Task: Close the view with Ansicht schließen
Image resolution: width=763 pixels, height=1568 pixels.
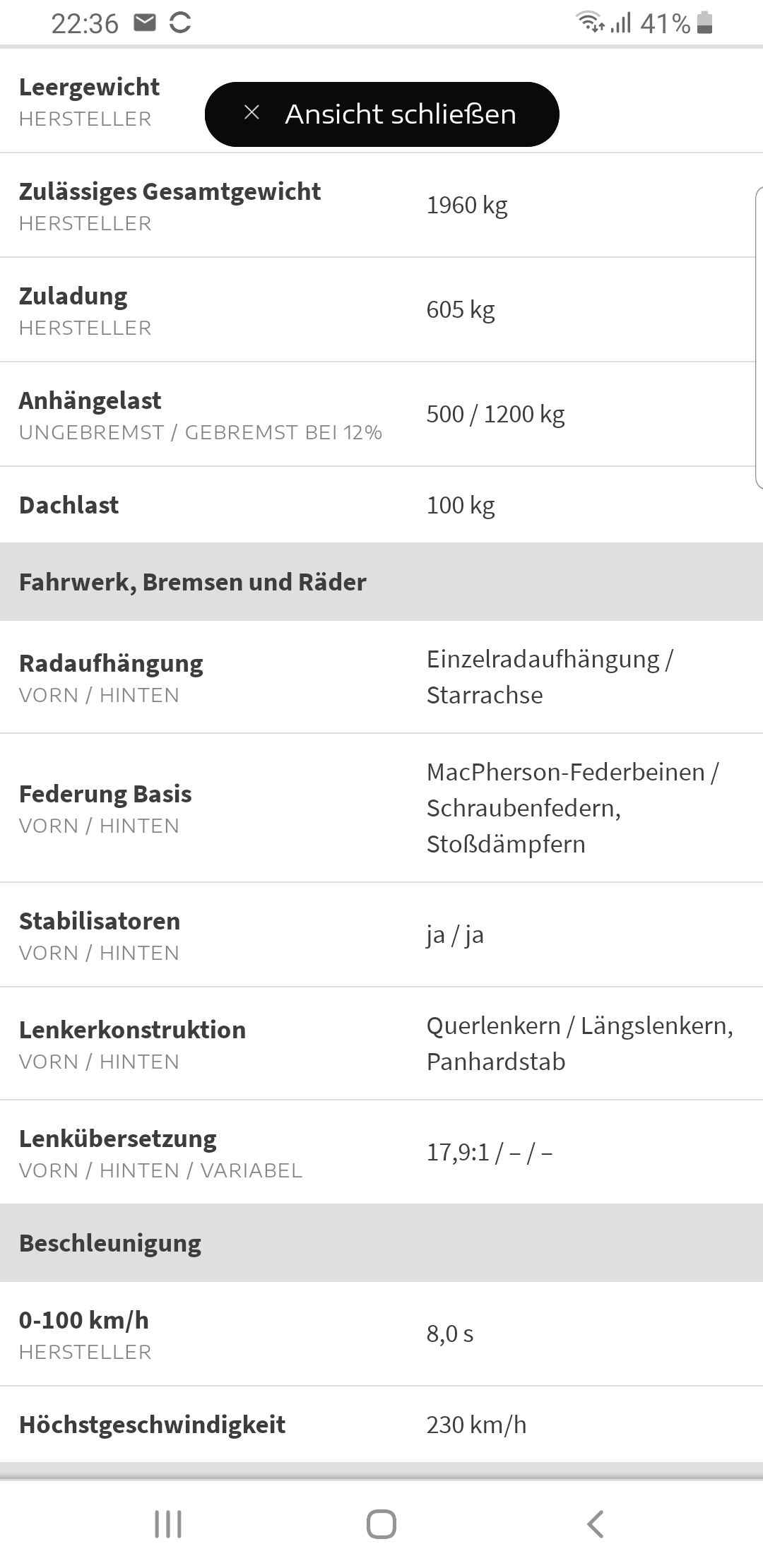Action: (381, 114)
